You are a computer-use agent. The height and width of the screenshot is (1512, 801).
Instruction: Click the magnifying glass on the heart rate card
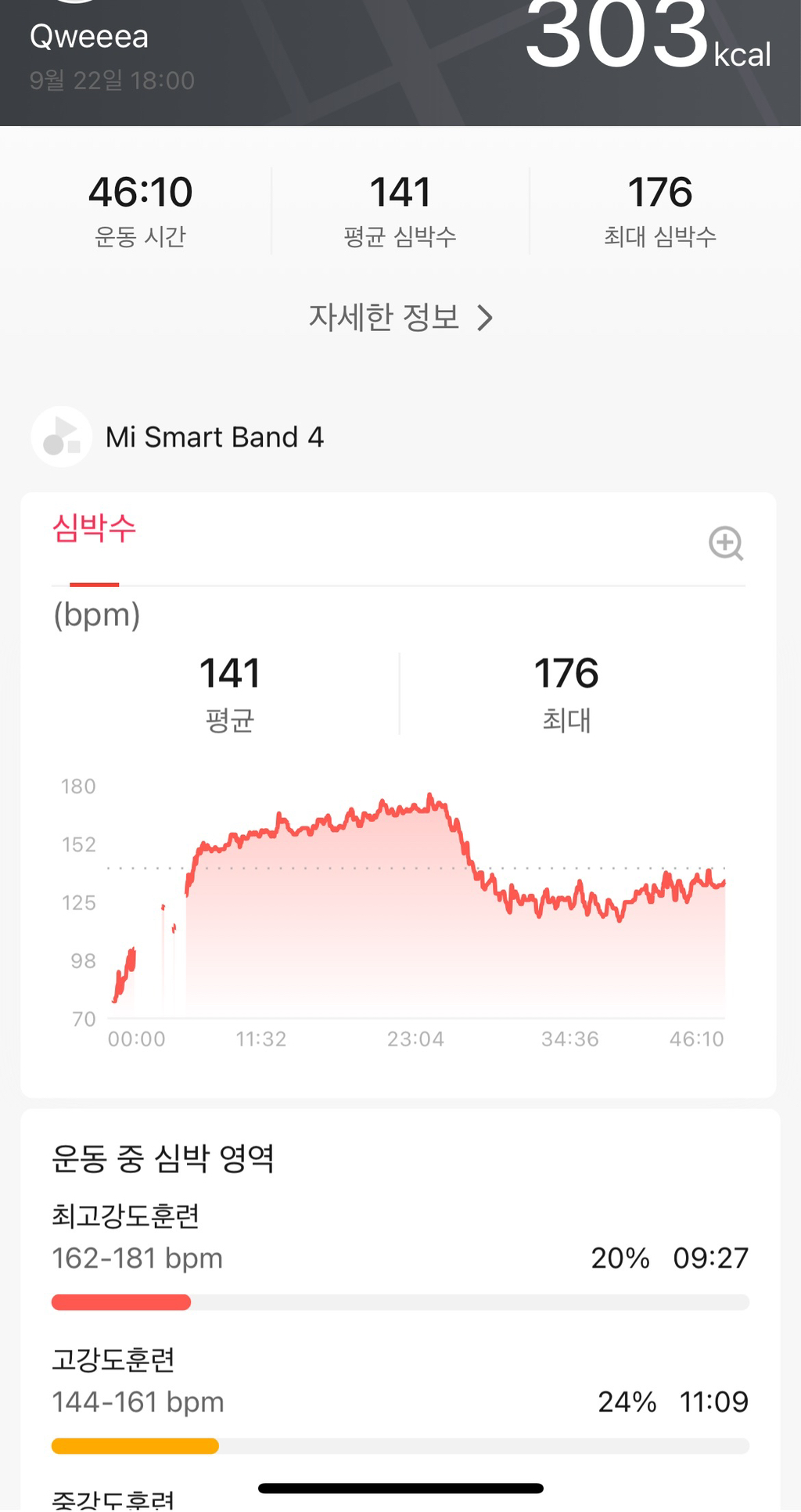[x=727, y=544]
